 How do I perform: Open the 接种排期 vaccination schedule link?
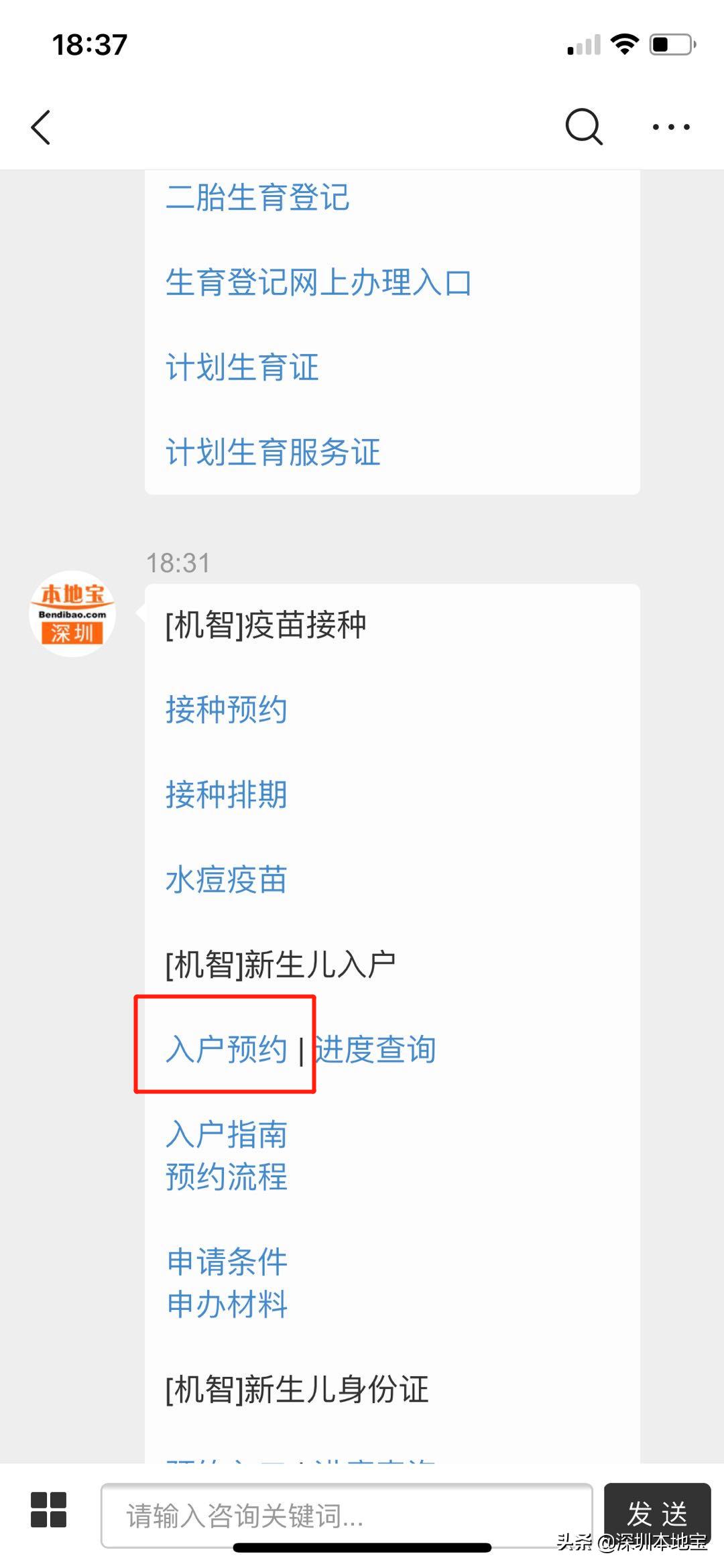tap(226, 796)
